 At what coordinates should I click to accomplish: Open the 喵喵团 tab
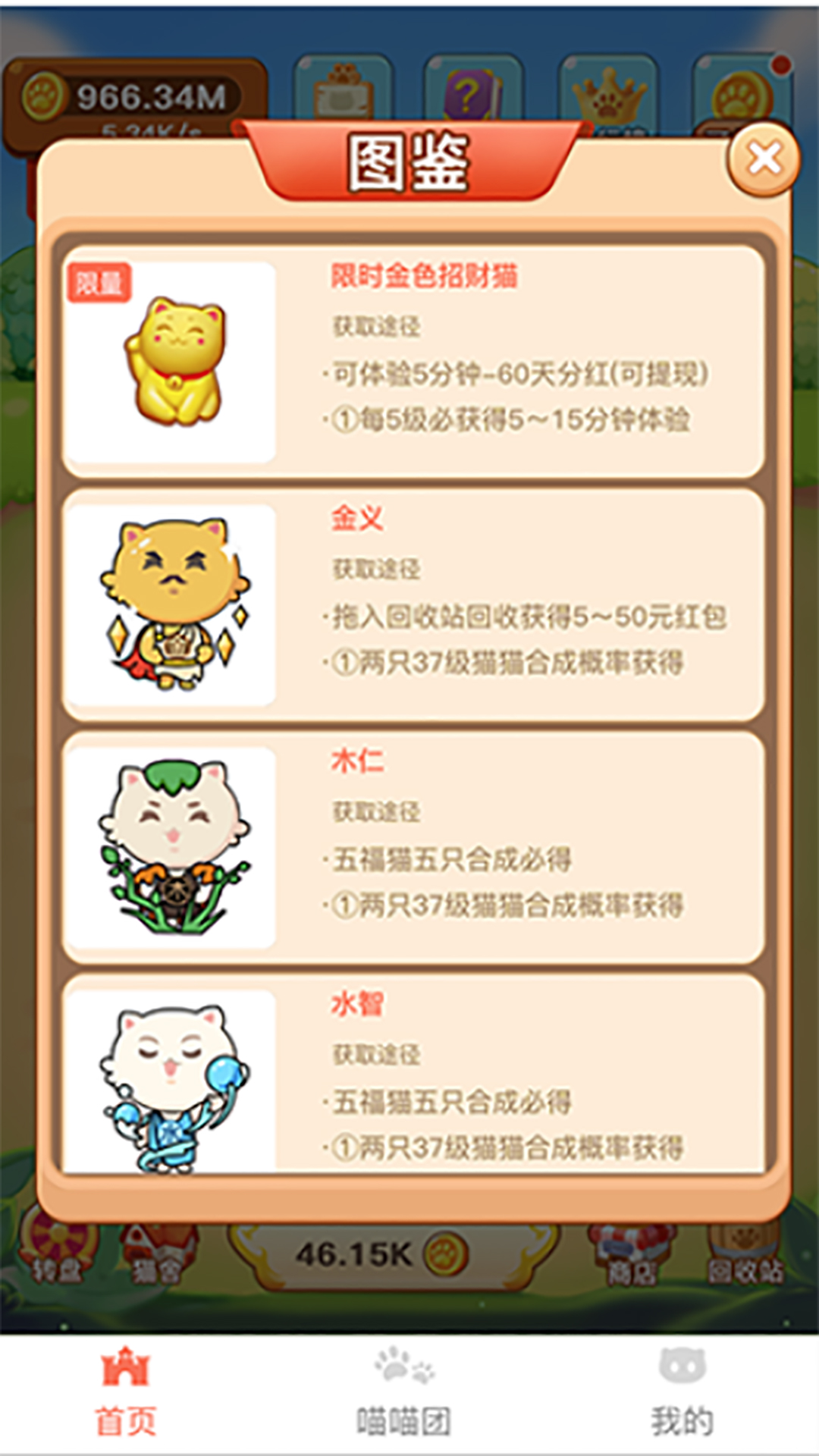click(404, 1393)
